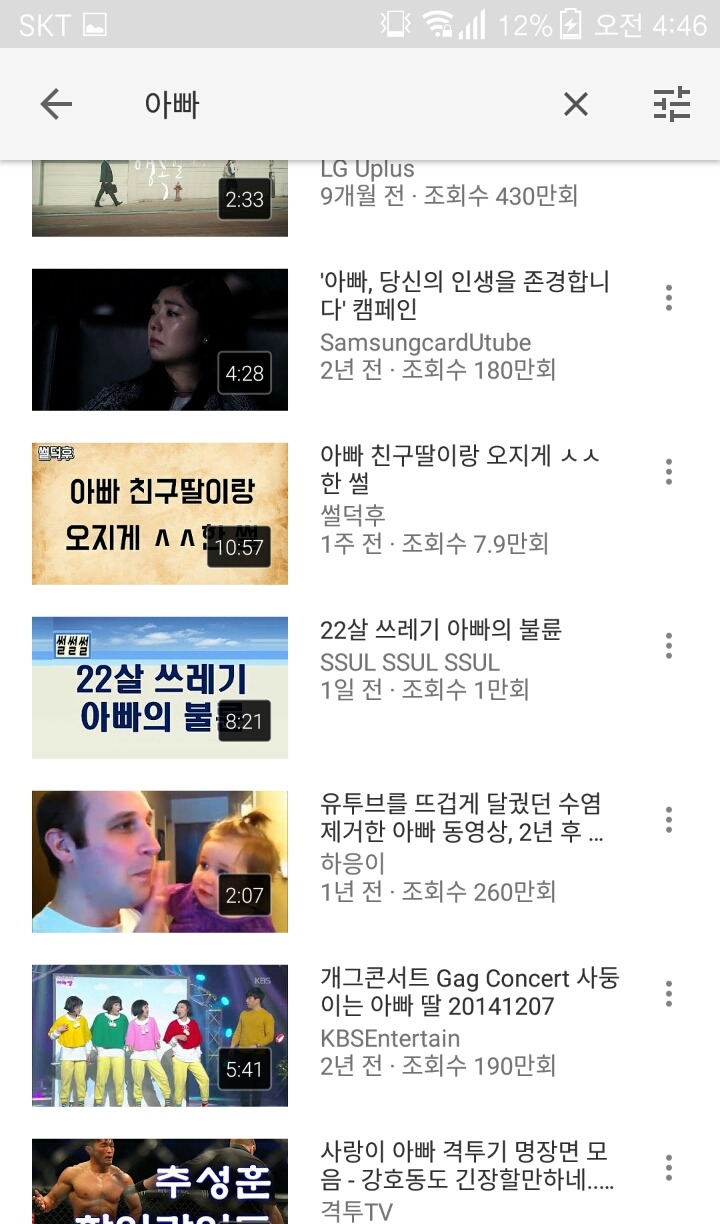Screen dimensions: 720x1224
Task: Play the SamsungcardUtube 캠페인 video
Action: click(160, 339)
